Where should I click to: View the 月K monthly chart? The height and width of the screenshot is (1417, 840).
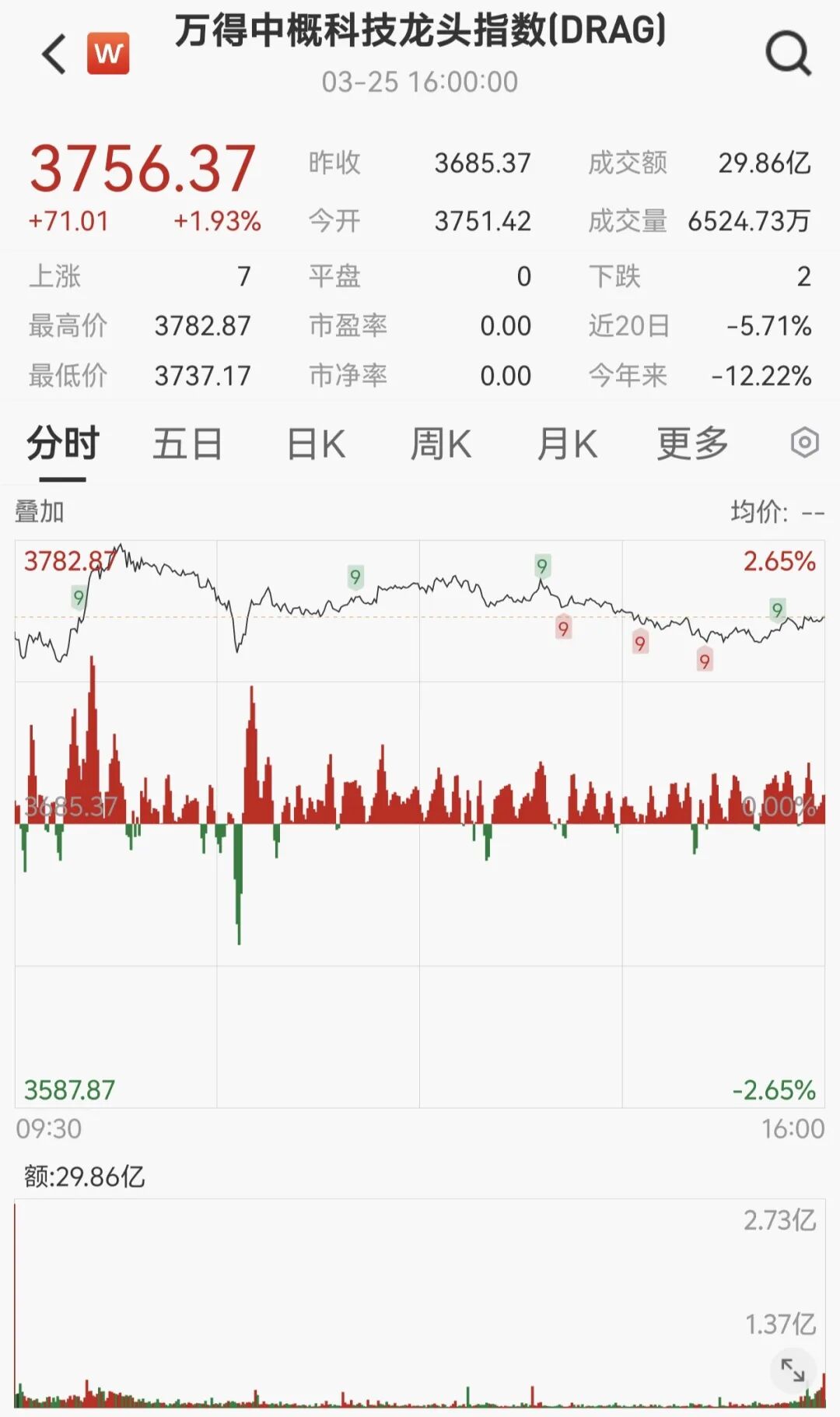567,444
